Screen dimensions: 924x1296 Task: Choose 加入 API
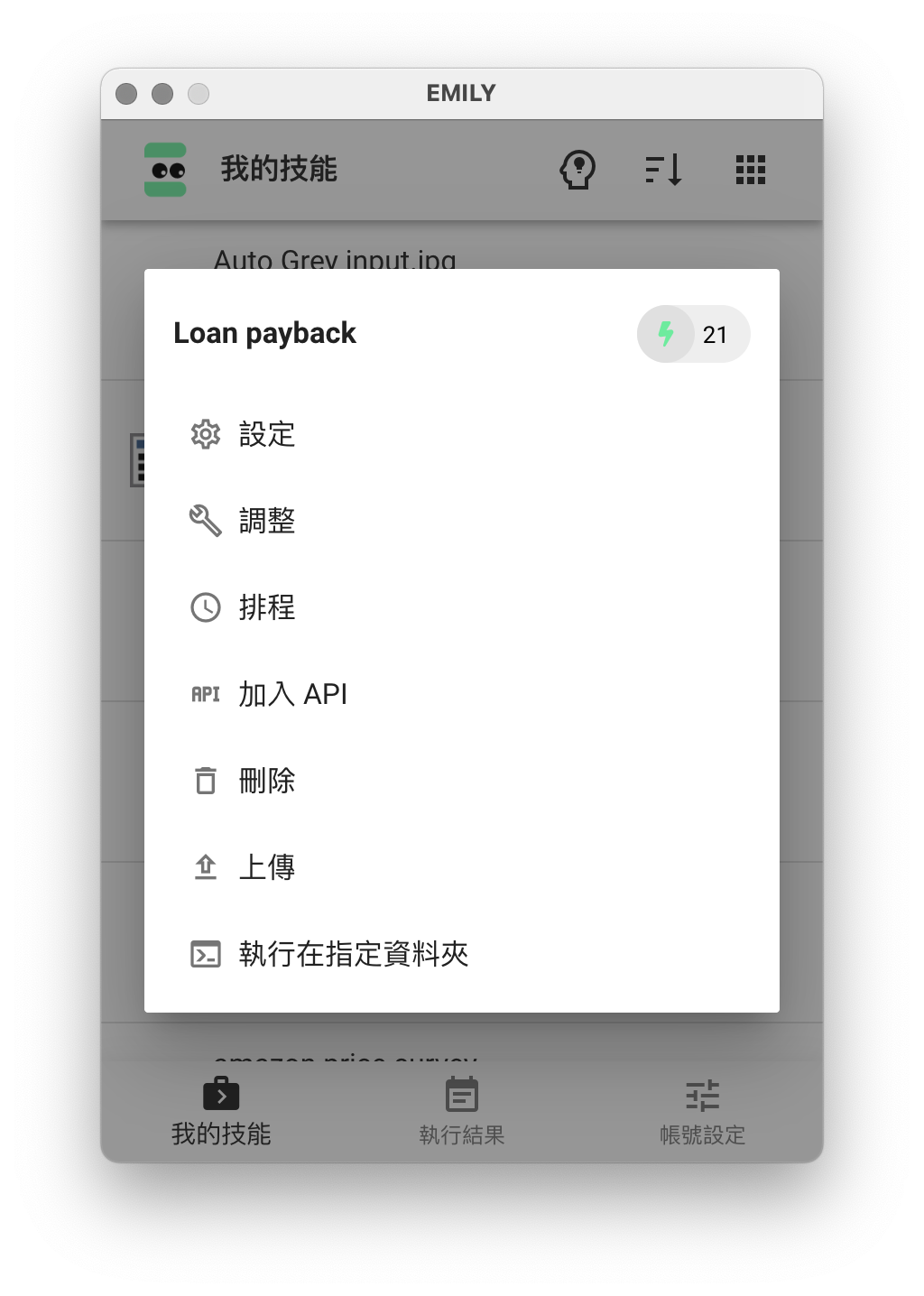coord(291,694)
